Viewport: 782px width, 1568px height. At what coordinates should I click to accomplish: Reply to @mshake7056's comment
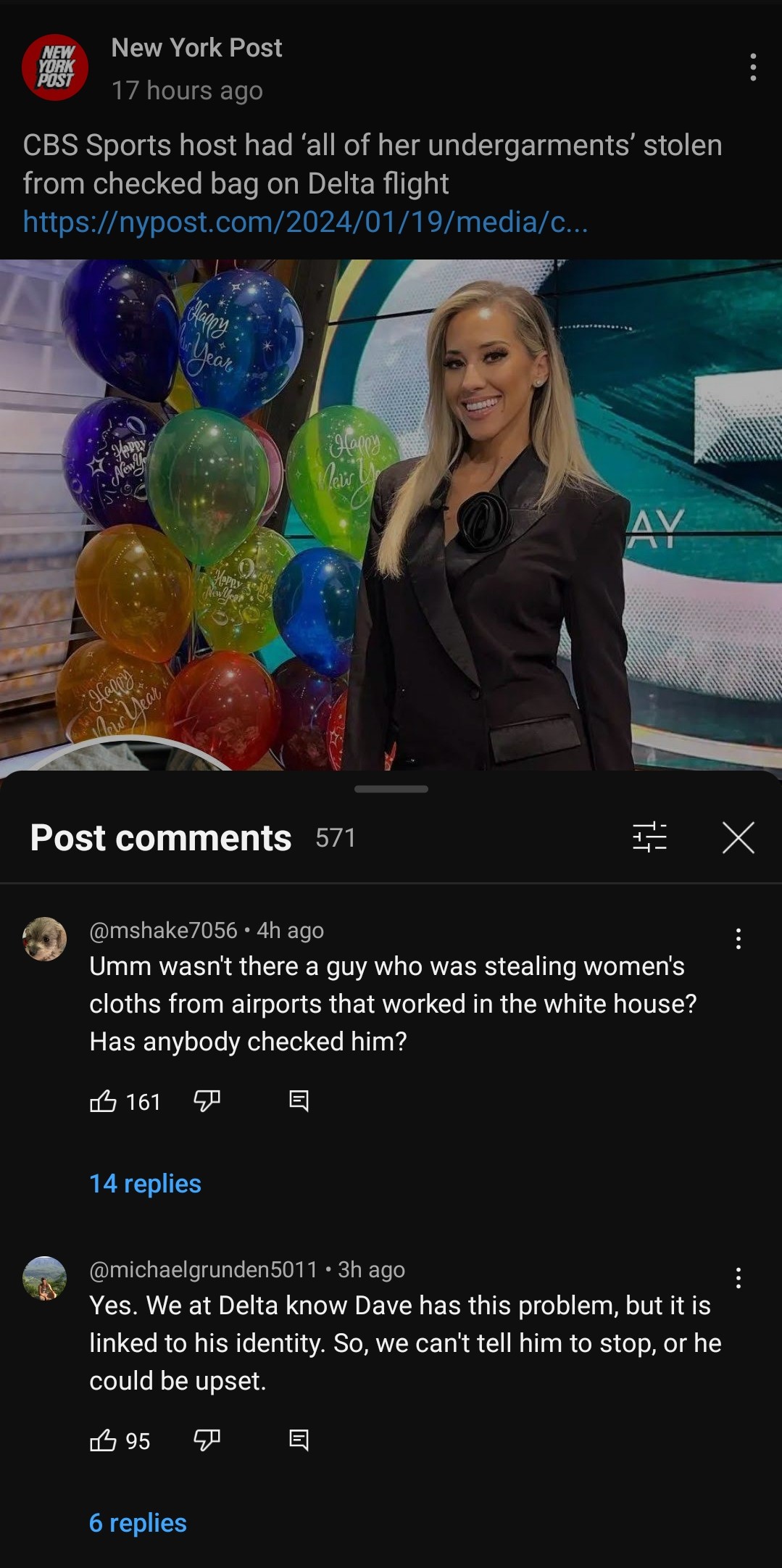(x=299, y=1101)
